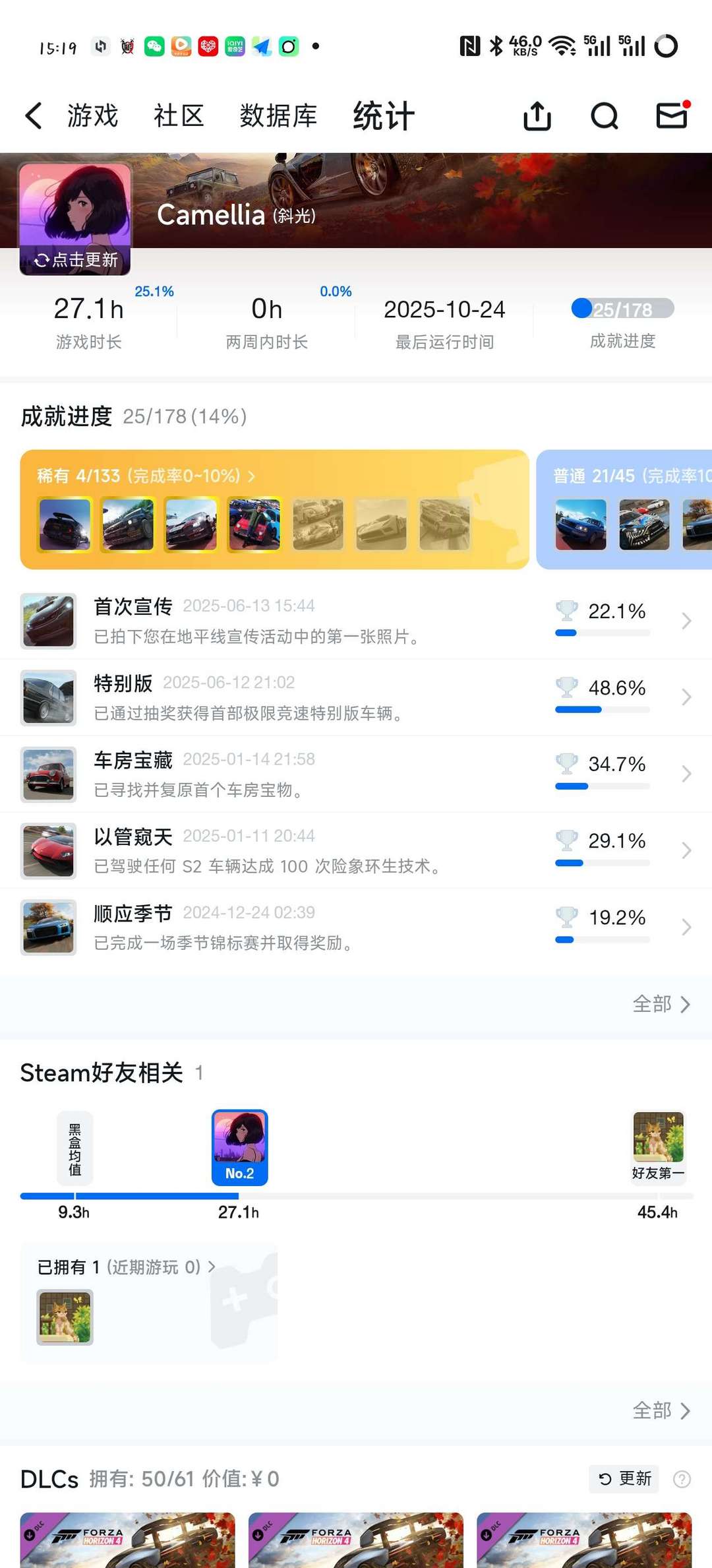Switch to the 社区 tab
712x1568 pixels.
point(179,116)
